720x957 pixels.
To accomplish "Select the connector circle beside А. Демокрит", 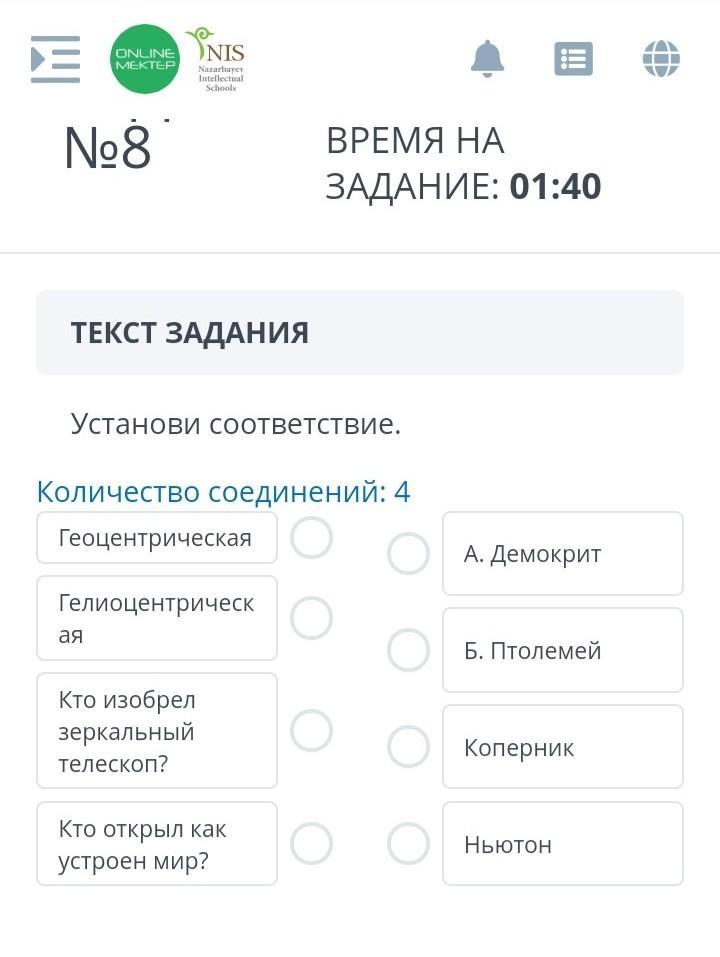I will pyautogui.click(x=408, y=554).
